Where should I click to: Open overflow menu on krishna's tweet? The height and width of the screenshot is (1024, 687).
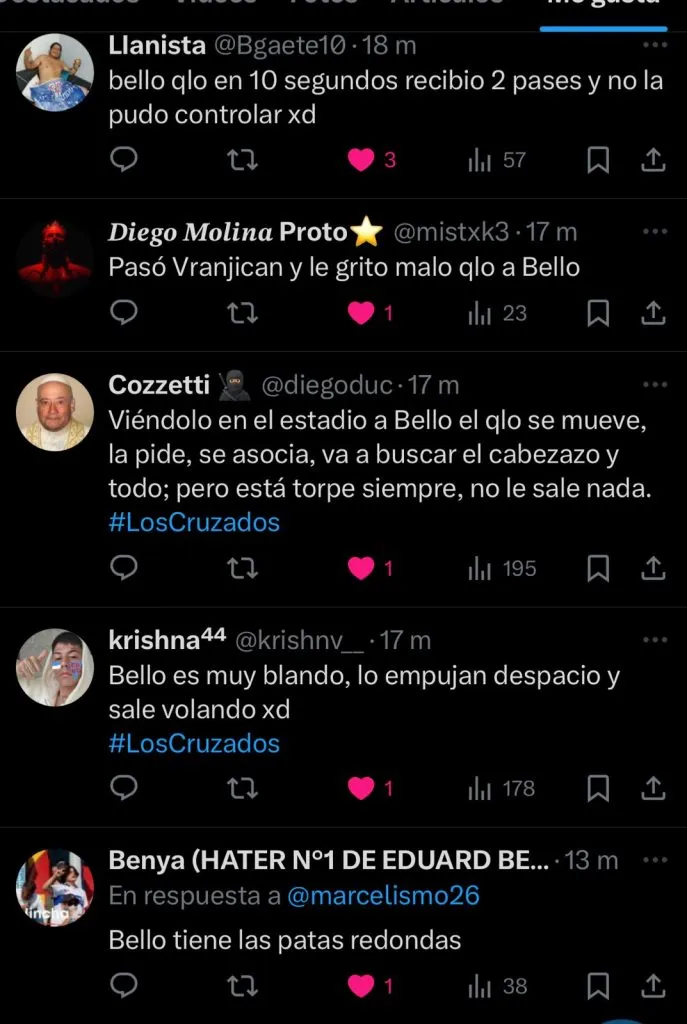coord(654,639)
